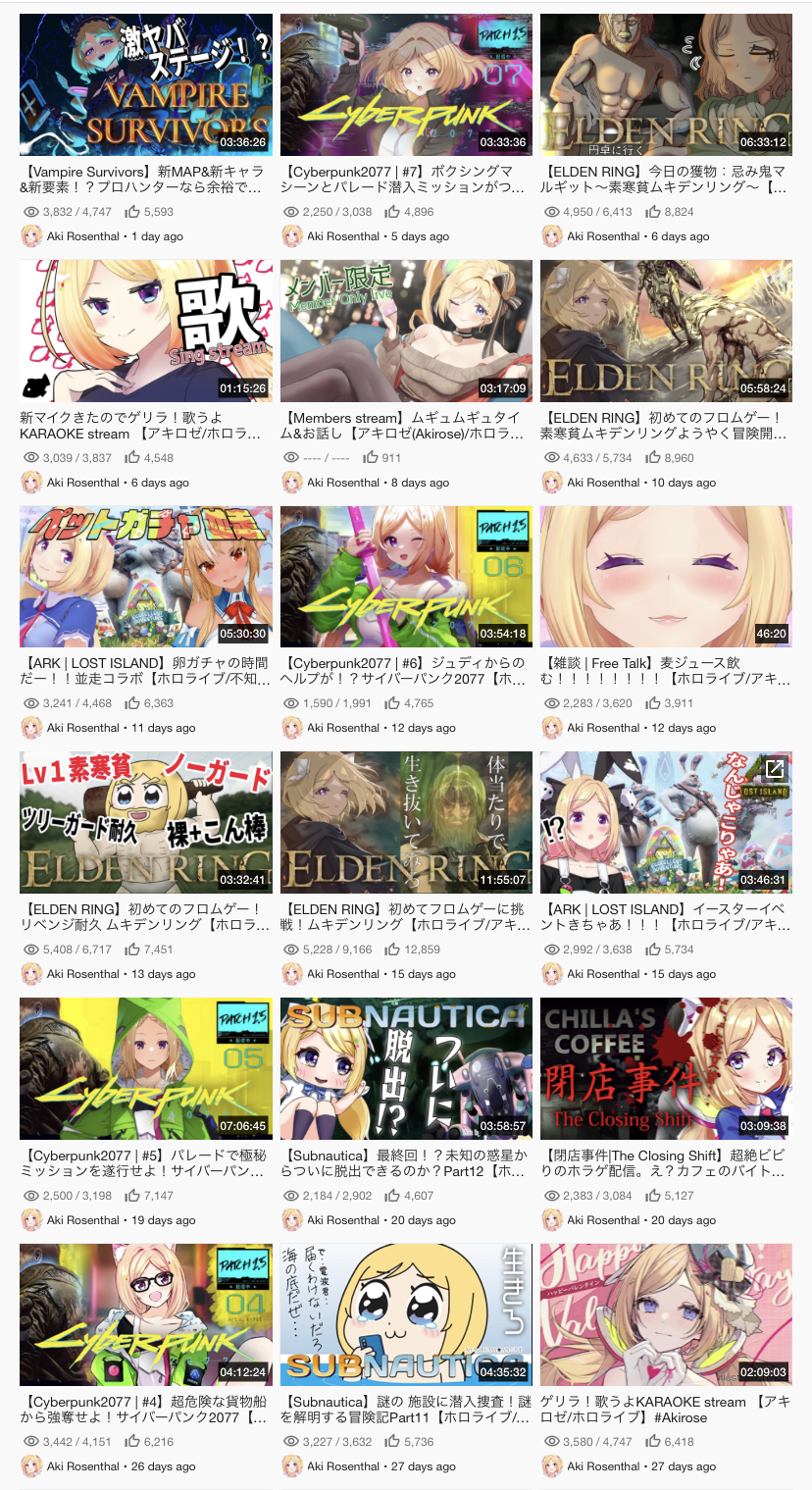The image size is (812, 1490).
Task: Open the Free Talk 46:20 video
Action: (x=666, y=577)
